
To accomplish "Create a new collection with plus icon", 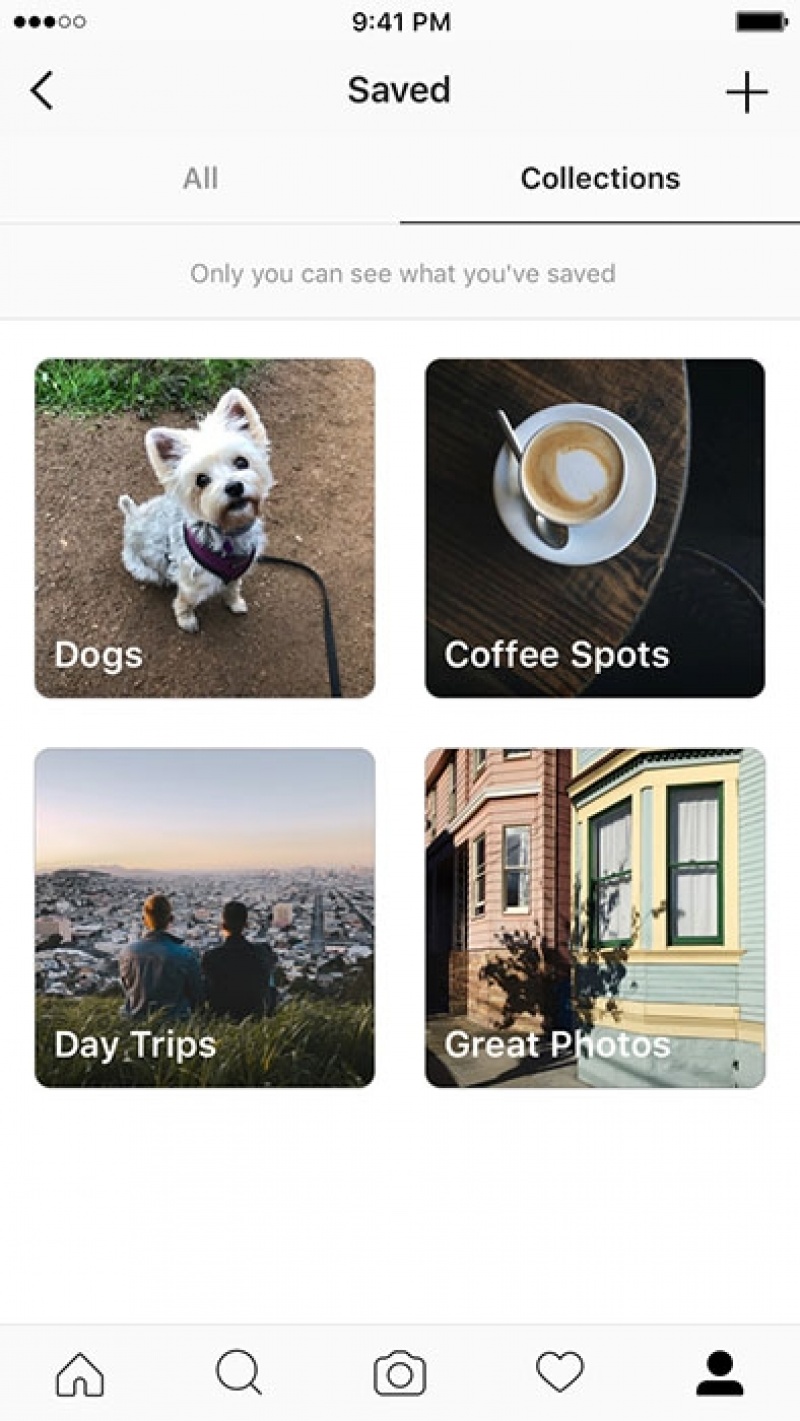I will click(746, 92).
